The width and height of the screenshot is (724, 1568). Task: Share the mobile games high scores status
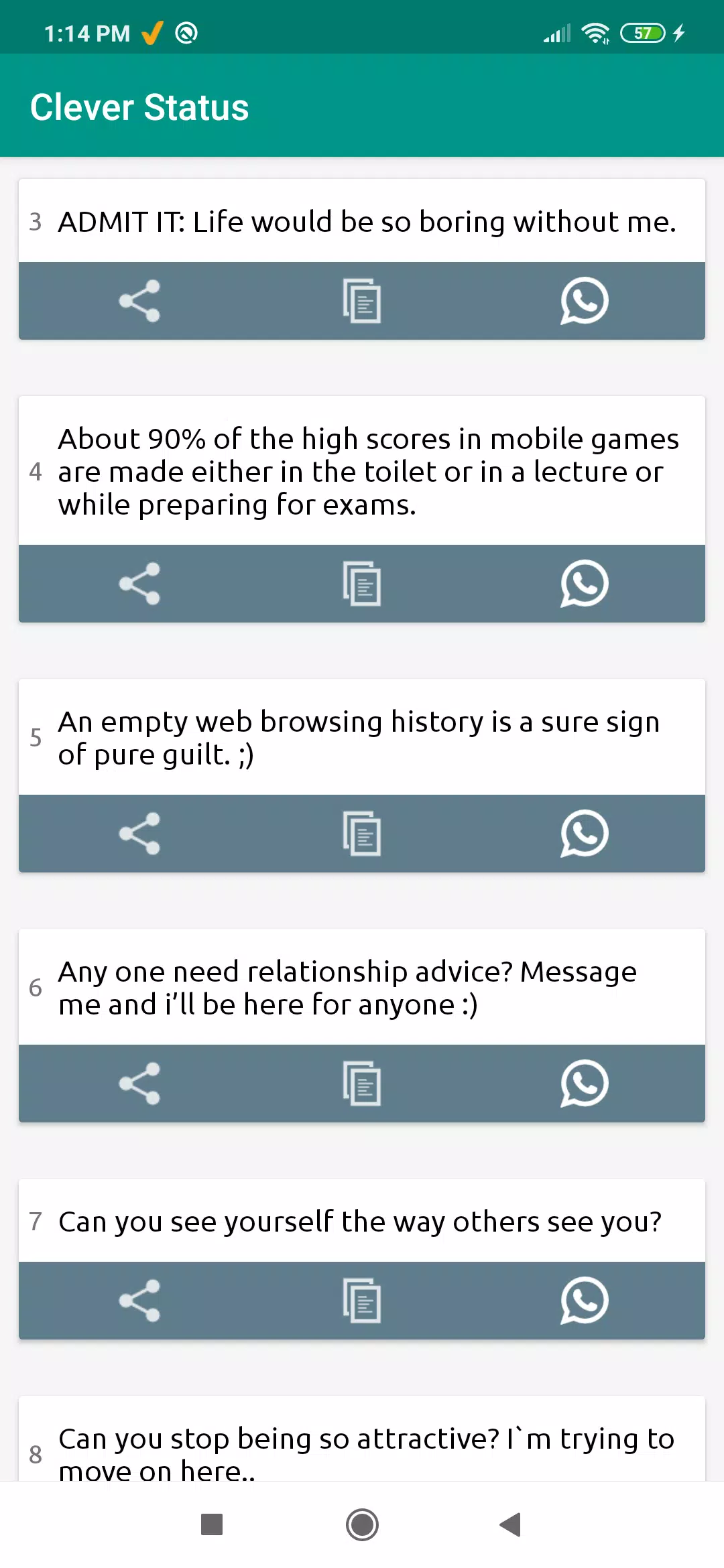(139, 584)
